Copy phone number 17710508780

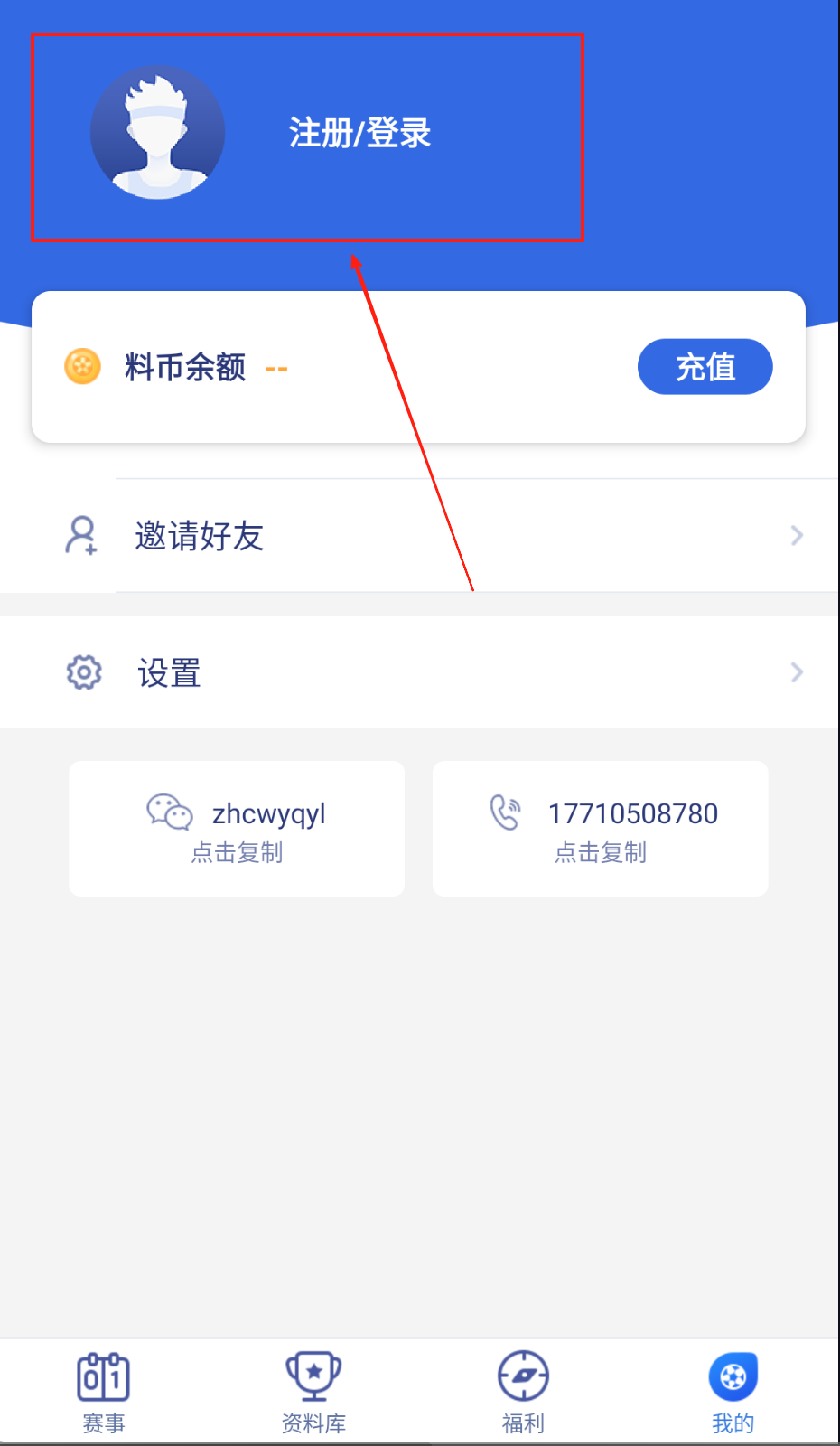click(601, 829)
